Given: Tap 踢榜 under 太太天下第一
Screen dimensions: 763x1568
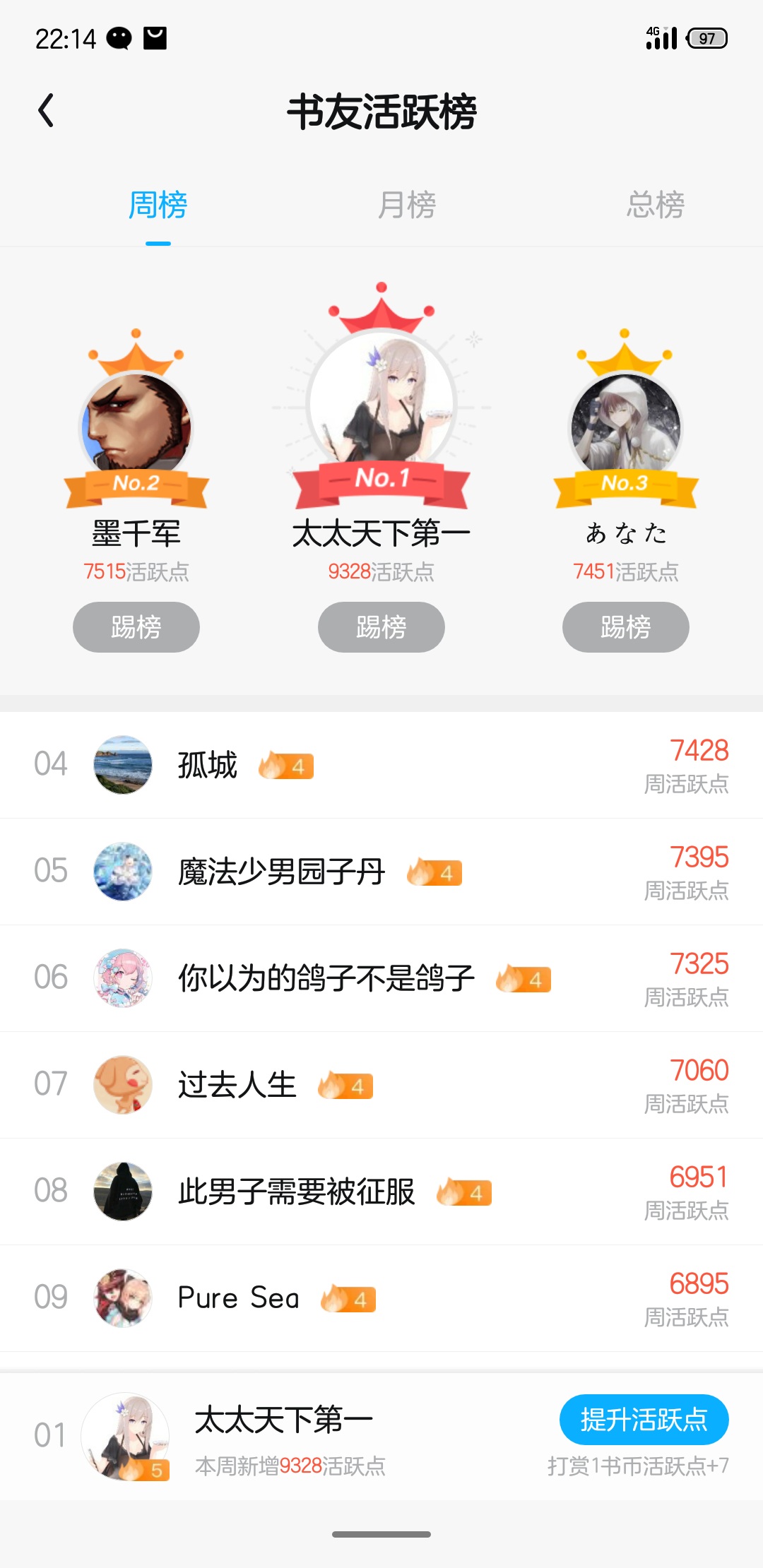Looking at the screenshot, I should [381, 627].
